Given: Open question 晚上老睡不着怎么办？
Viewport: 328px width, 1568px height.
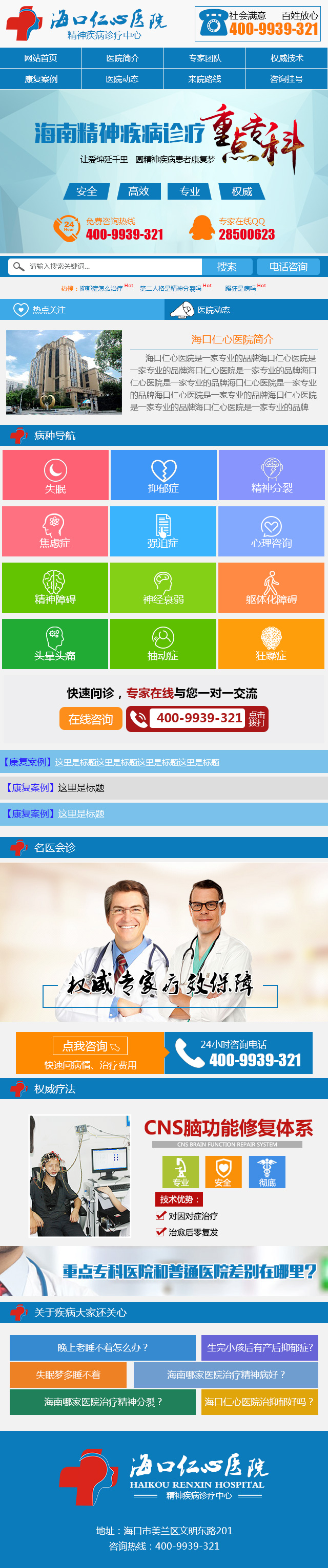Looking at the screenshot, I should (102, 1348).
